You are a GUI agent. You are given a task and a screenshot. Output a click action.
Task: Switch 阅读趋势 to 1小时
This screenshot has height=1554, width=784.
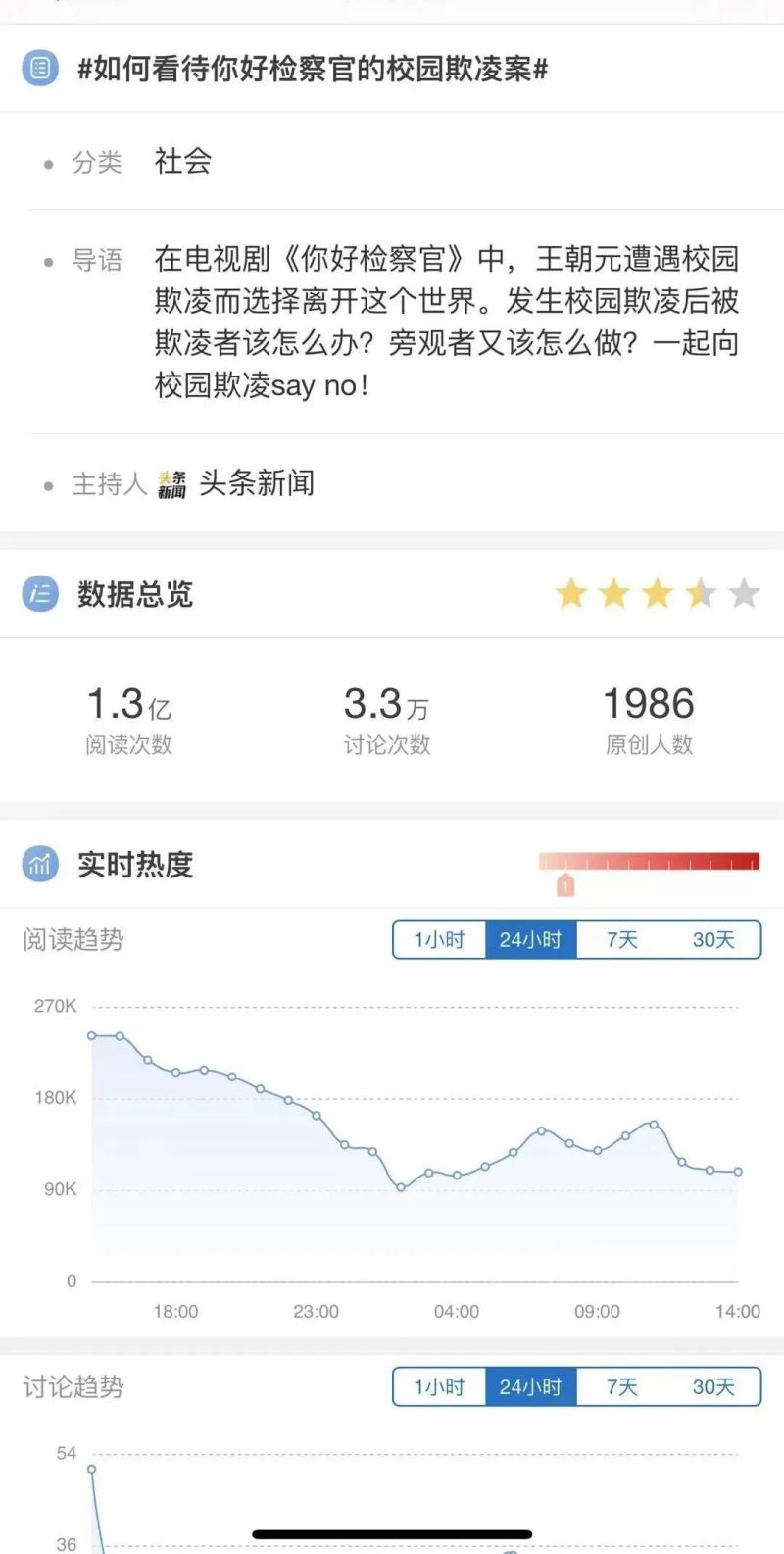[439, 940]
